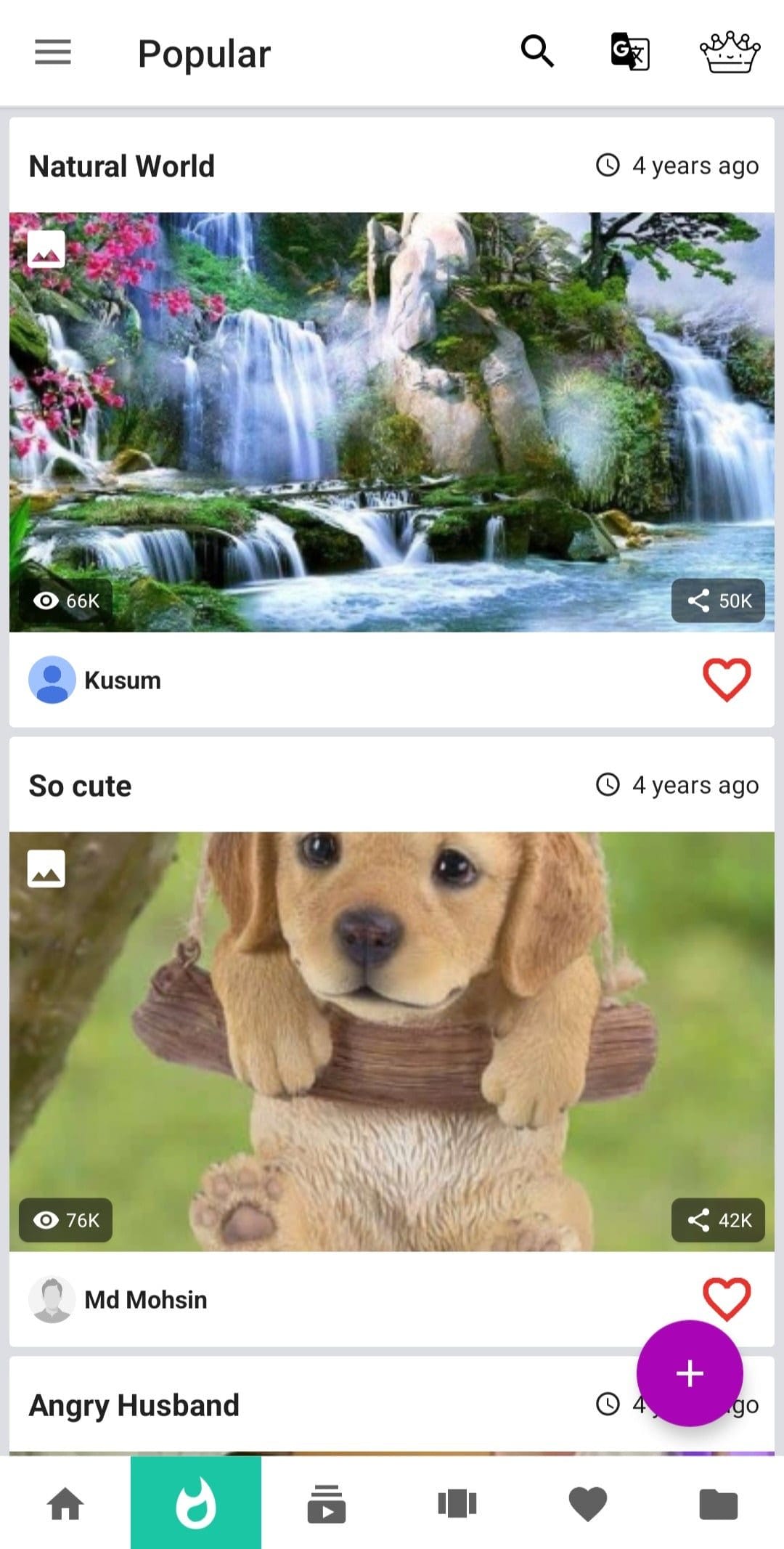This screenshot has width=784, height=1549.
Task: Open the premium crown icon
Action: [x=730, y=52]
